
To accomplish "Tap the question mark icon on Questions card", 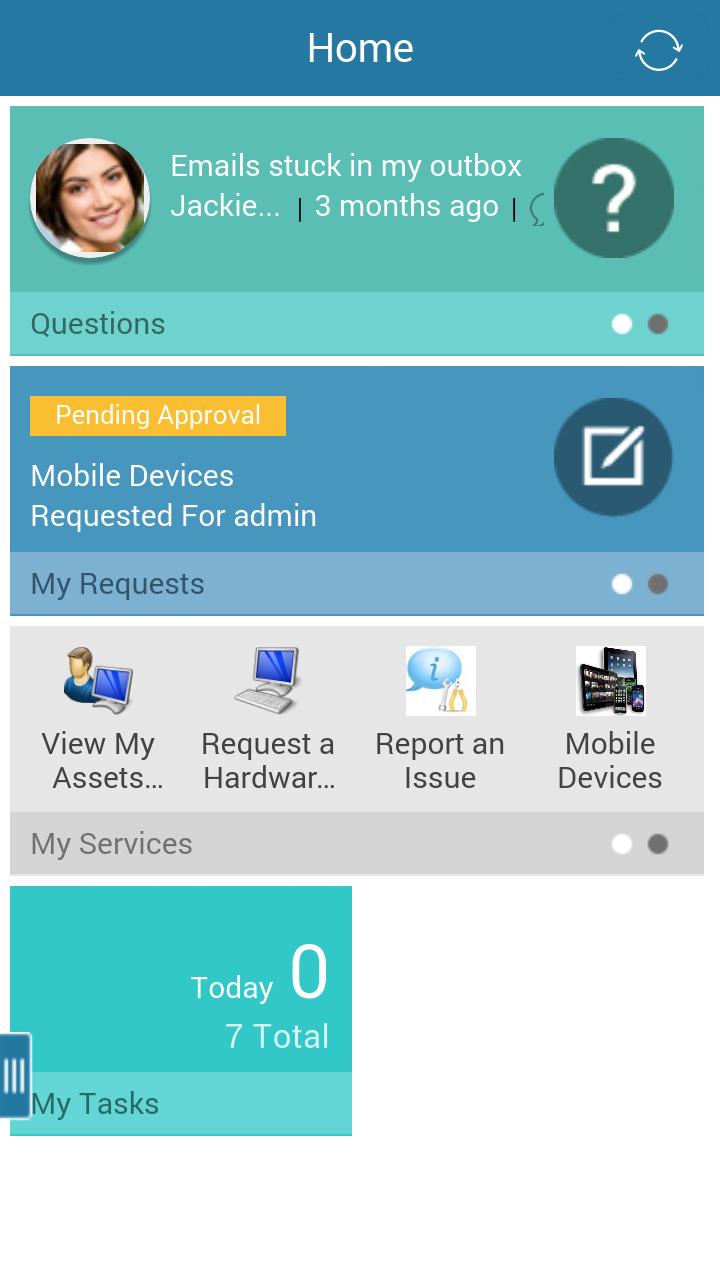I will click(x=613, y=197).
